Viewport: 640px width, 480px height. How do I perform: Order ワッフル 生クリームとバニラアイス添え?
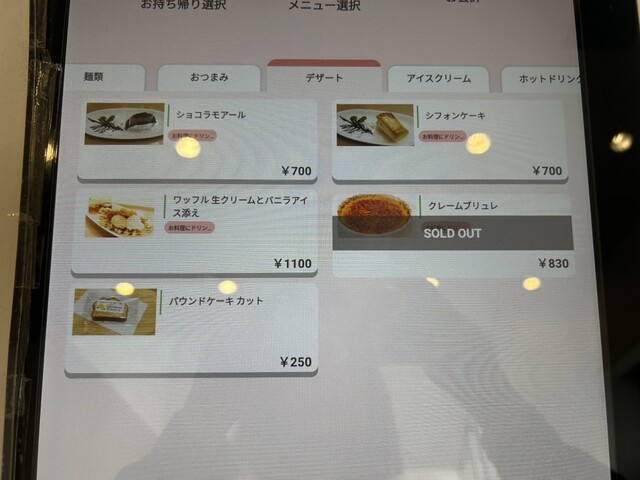tap(195, 230)
